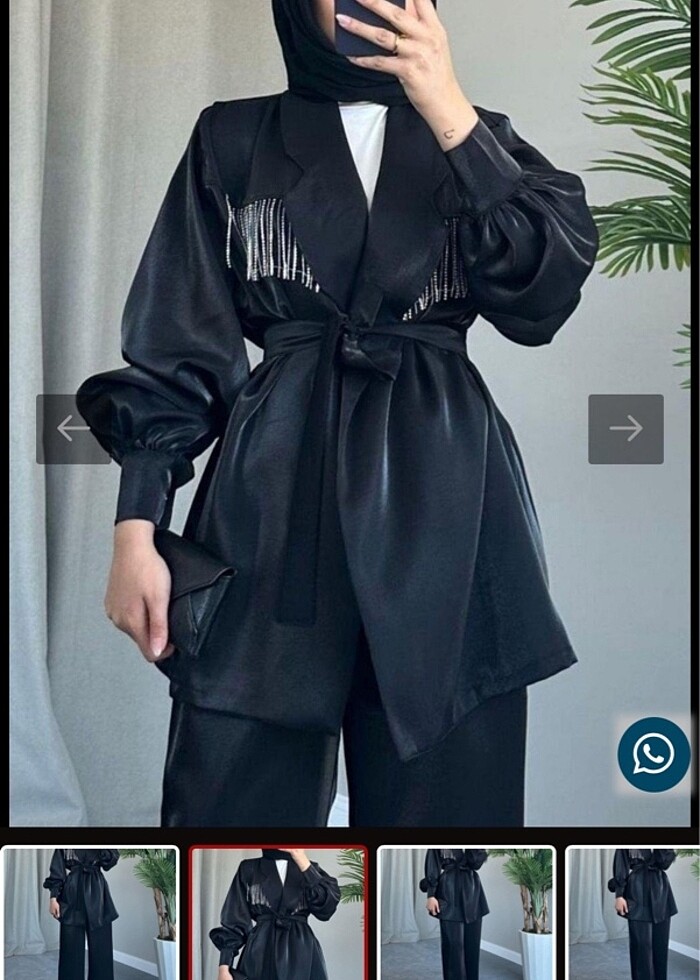Select the third gallery thumbnail
Viewport: 700px width, 980px height.
(467, 913)
